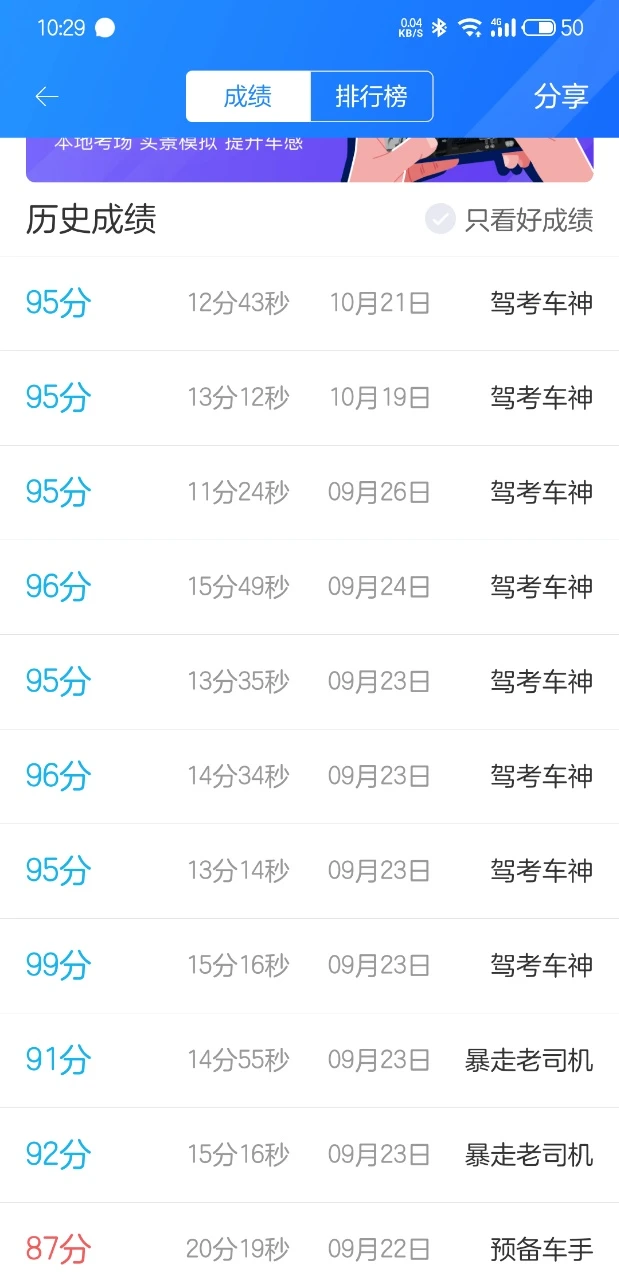Viewport: 619px width, 1280px height.
Task: Open the 92分 暴走老司机 record
Action: pos(309,1155)
